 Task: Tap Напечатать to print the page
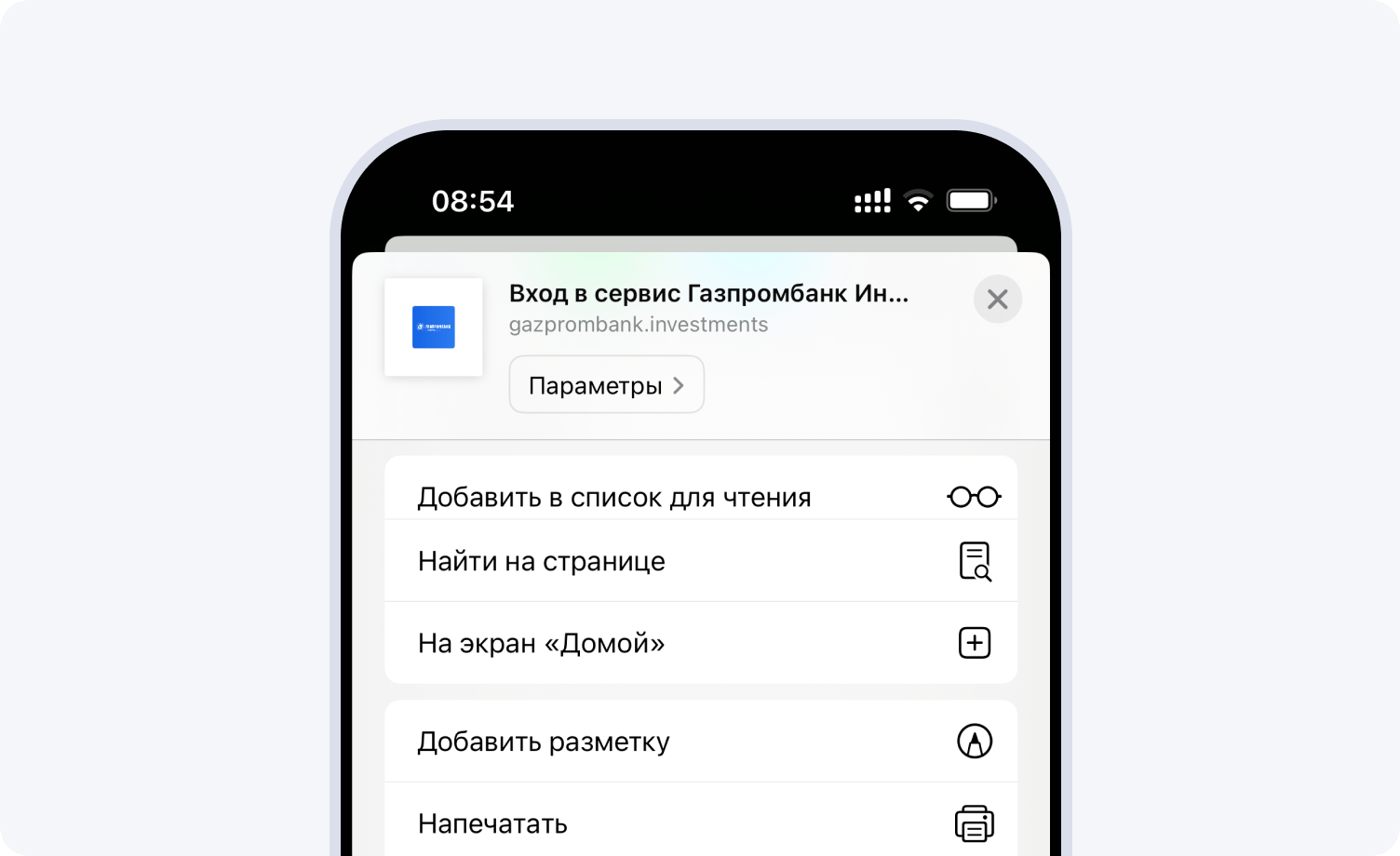point(700,823)
